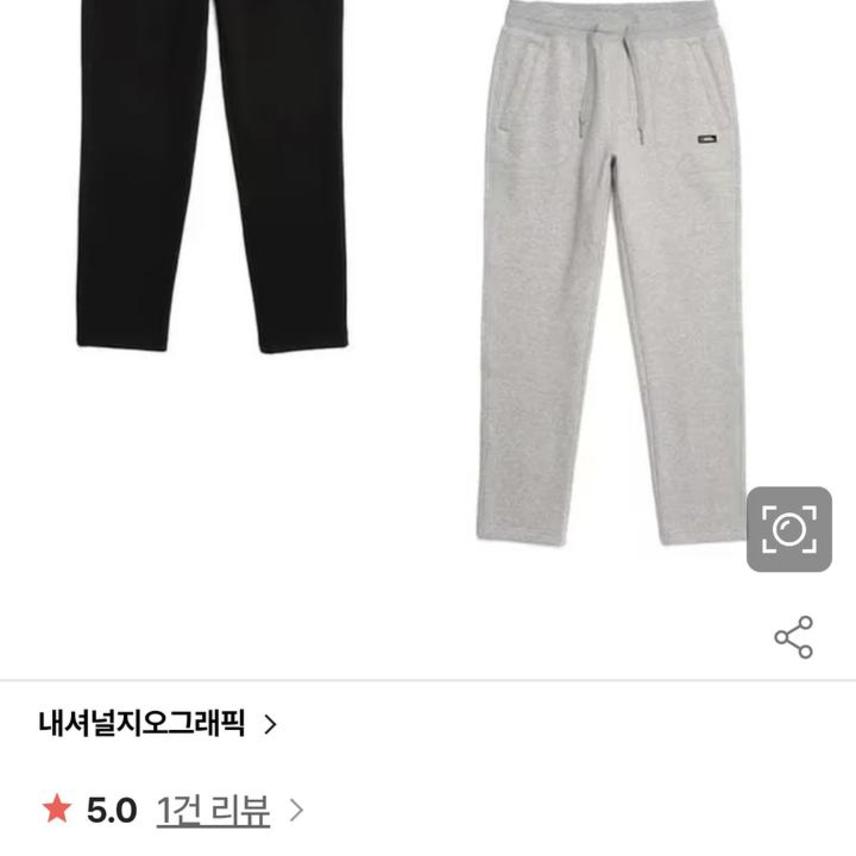Open the 내셔널지오그래픽 brand page
856x856 pixels.
[157, 723]
